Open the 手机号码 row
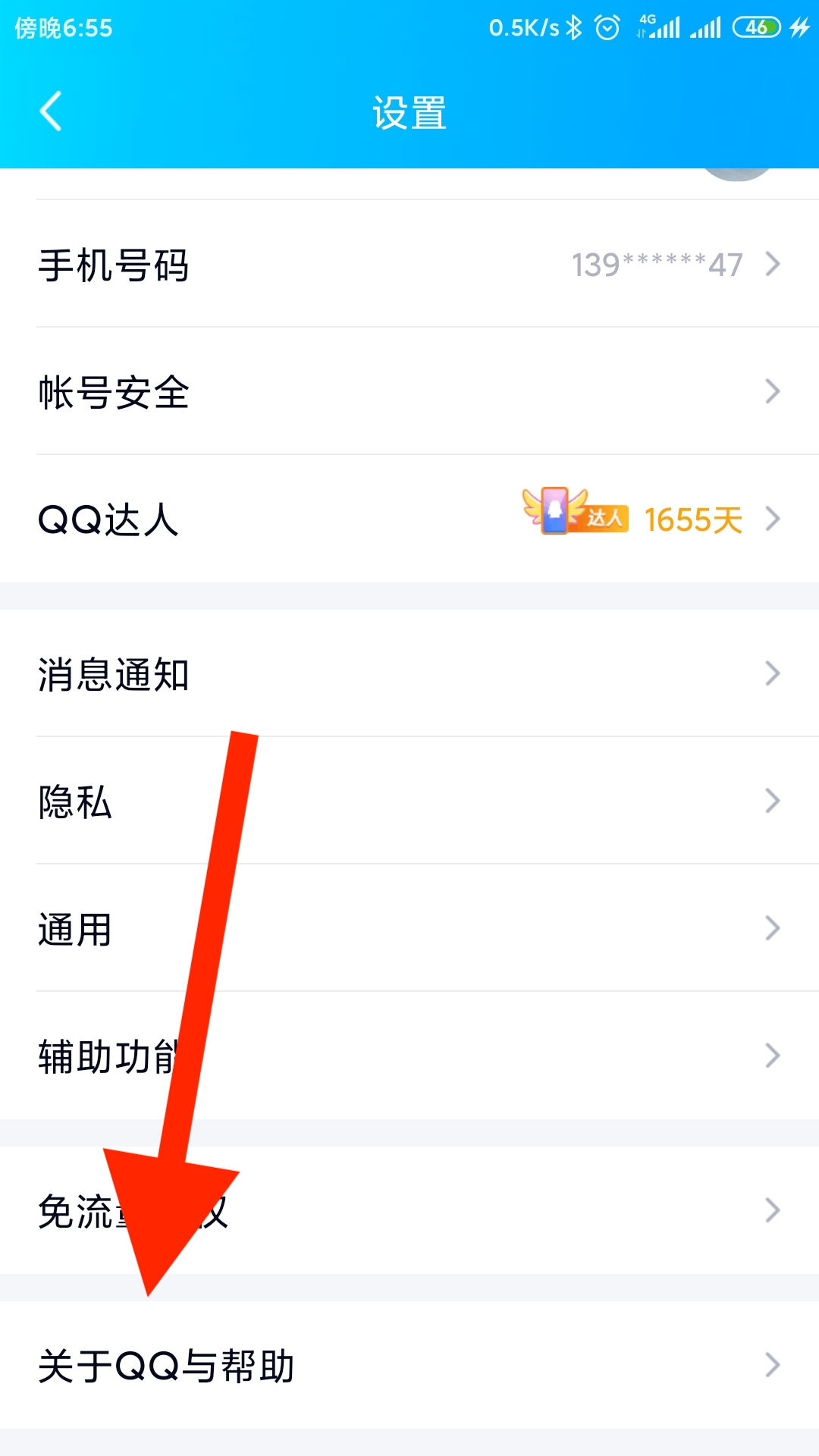 pos(409,265)
